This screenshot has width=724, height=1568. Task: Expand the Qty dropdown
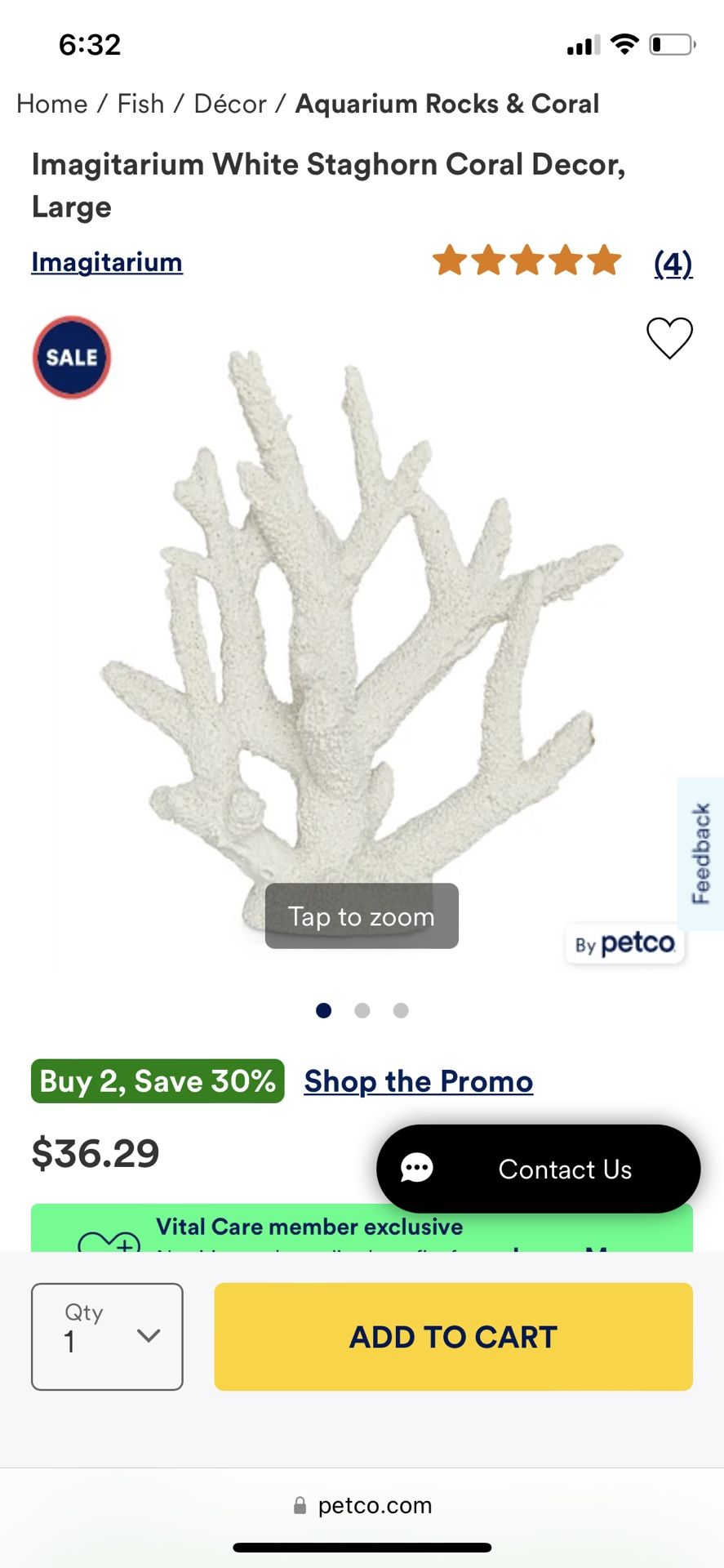pyautogui.click(x=107, y=1336)
